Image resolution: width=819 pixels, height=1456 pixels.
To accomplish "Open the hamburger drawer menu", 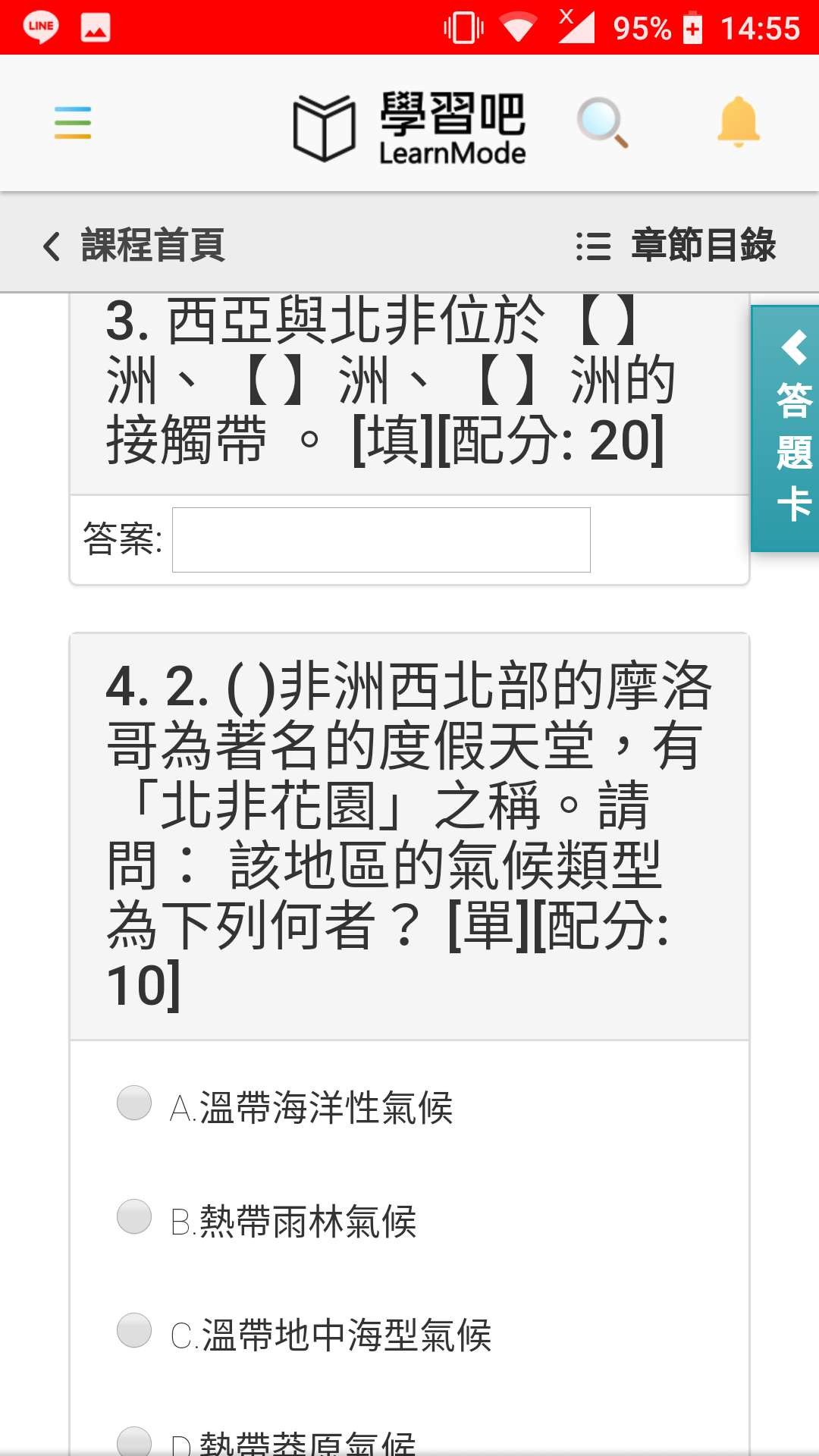I will [x=73, y=123].
